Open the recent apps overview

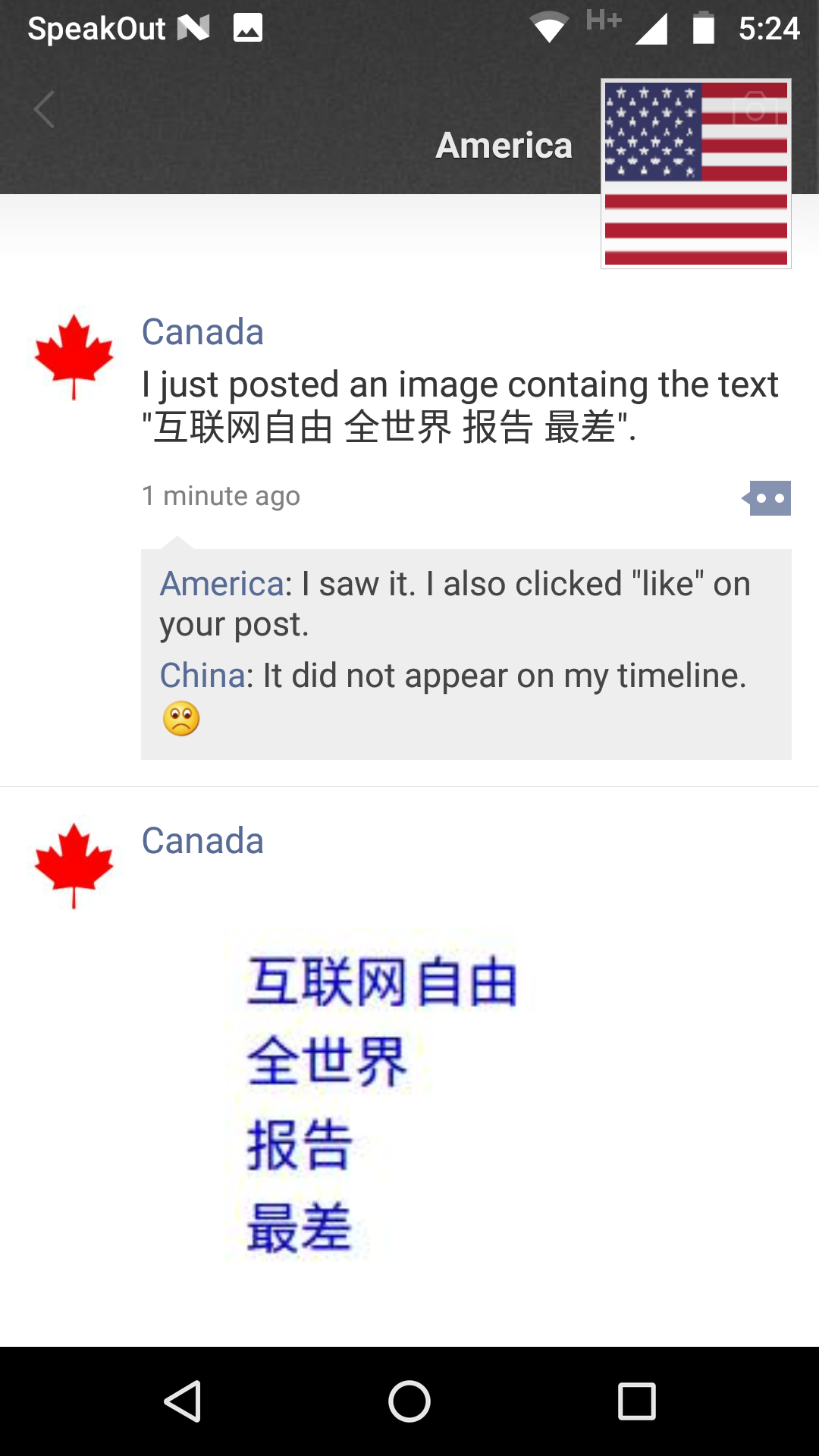tap(636, 1401)
